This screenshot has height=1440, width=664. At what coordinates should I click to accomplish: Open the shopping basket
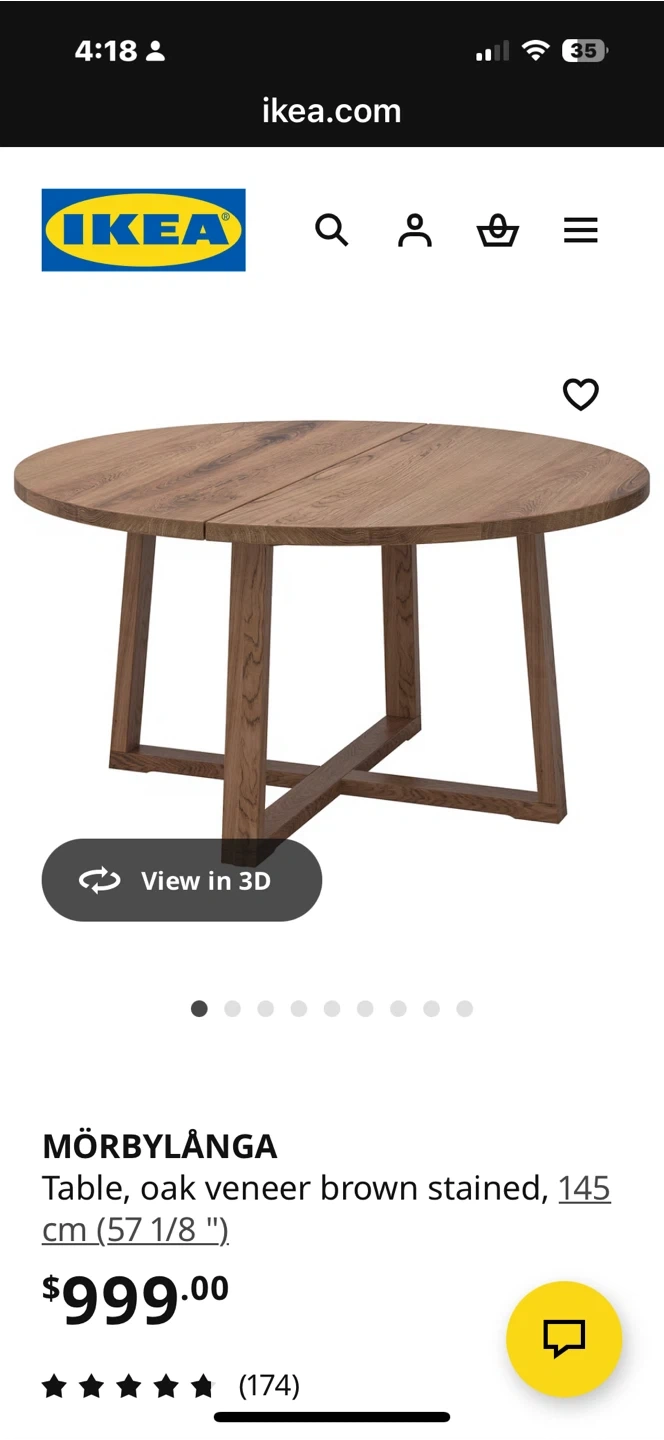point(497,231)
